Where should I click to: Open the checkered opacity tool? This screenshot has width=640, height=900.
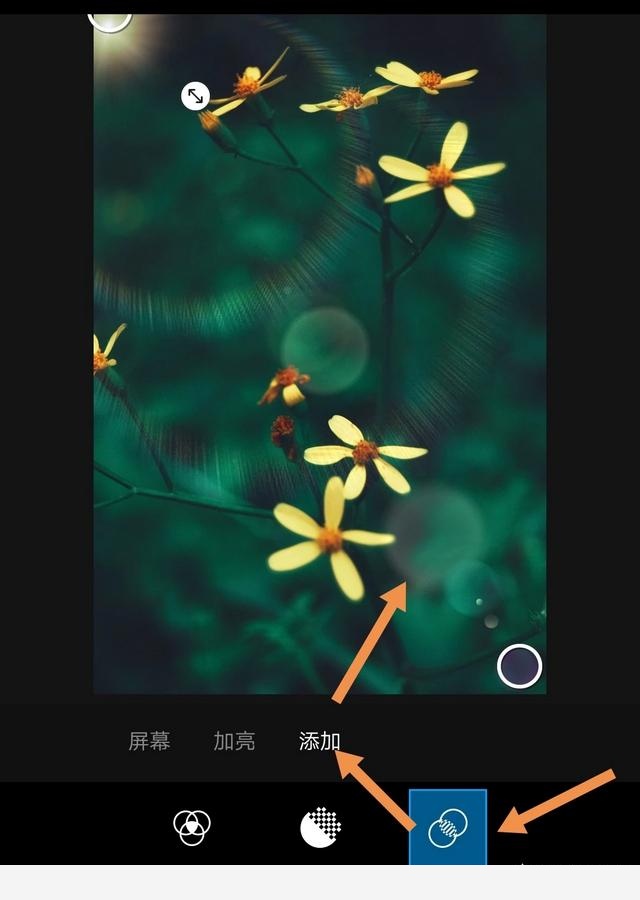pyautogui.click(x=321, y=827)
